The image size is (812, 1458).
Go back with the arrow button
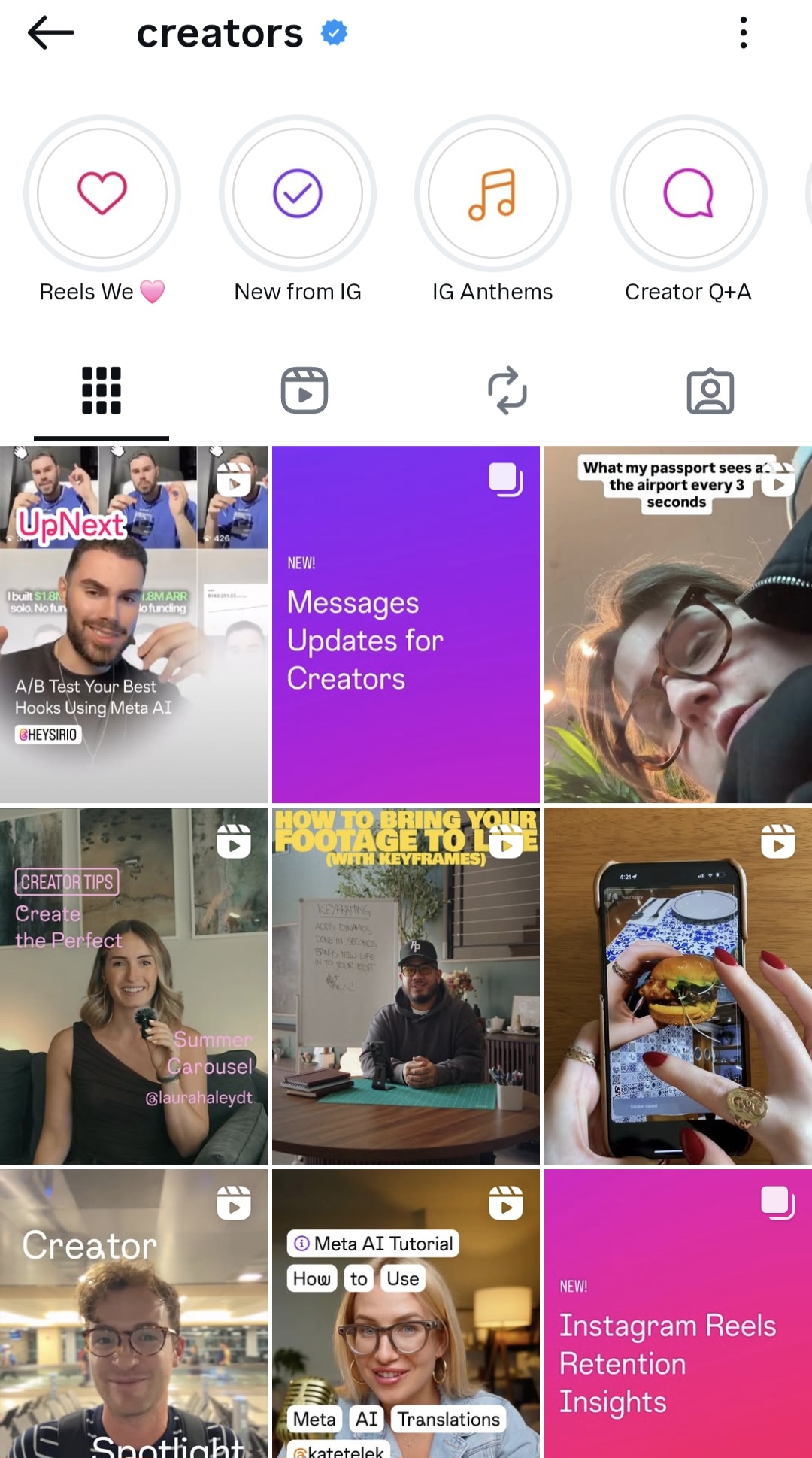coord(48,33)
